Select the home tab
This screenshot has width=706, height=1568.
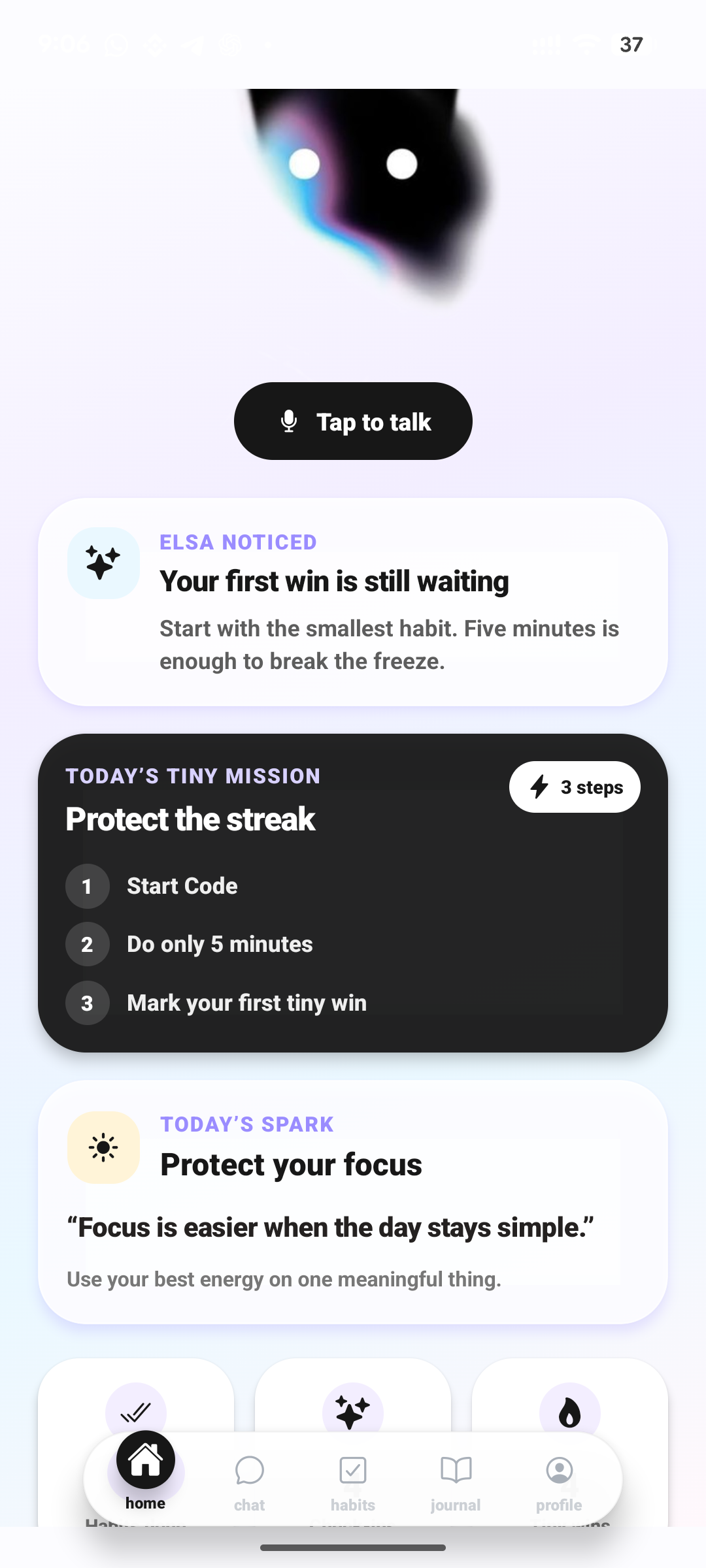(146, 1471)
